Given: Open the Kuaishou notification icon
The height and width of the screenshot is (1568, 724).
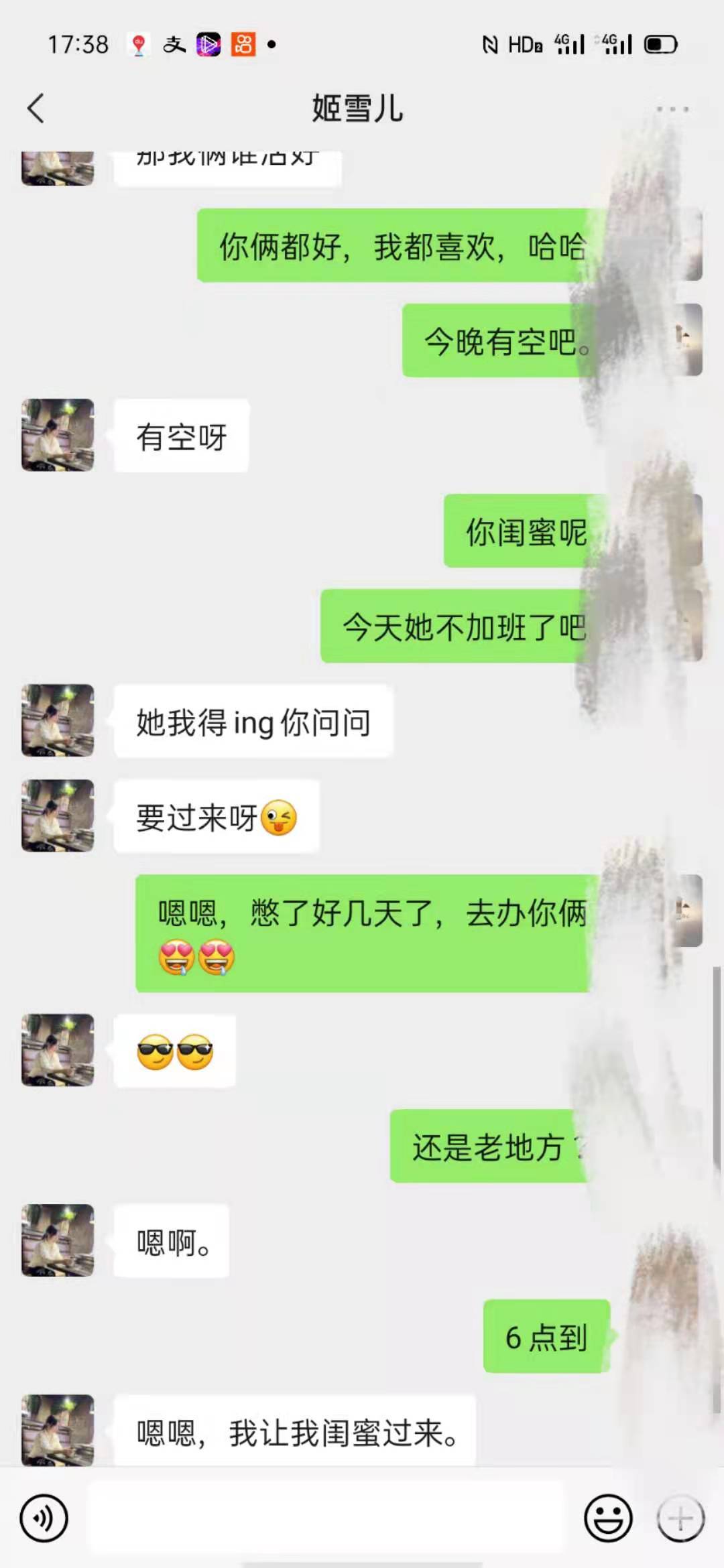Looking at the screenshot, I should [x=244, y=44].
